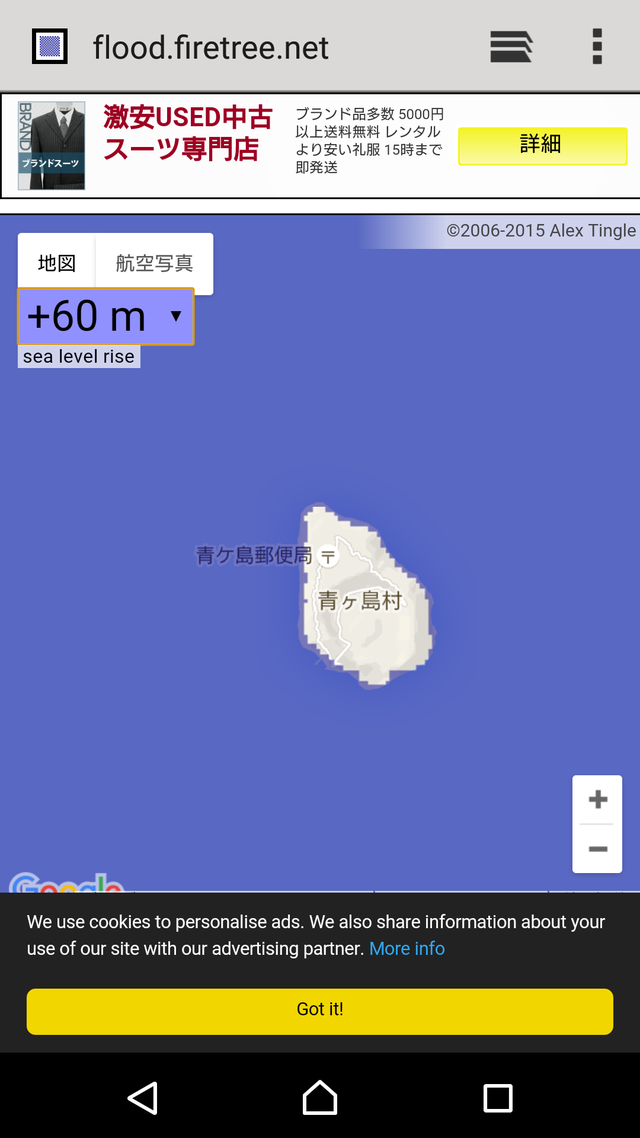Go to the home screen
Viewport: 640px width, 1138px height.
[320, 1097]
